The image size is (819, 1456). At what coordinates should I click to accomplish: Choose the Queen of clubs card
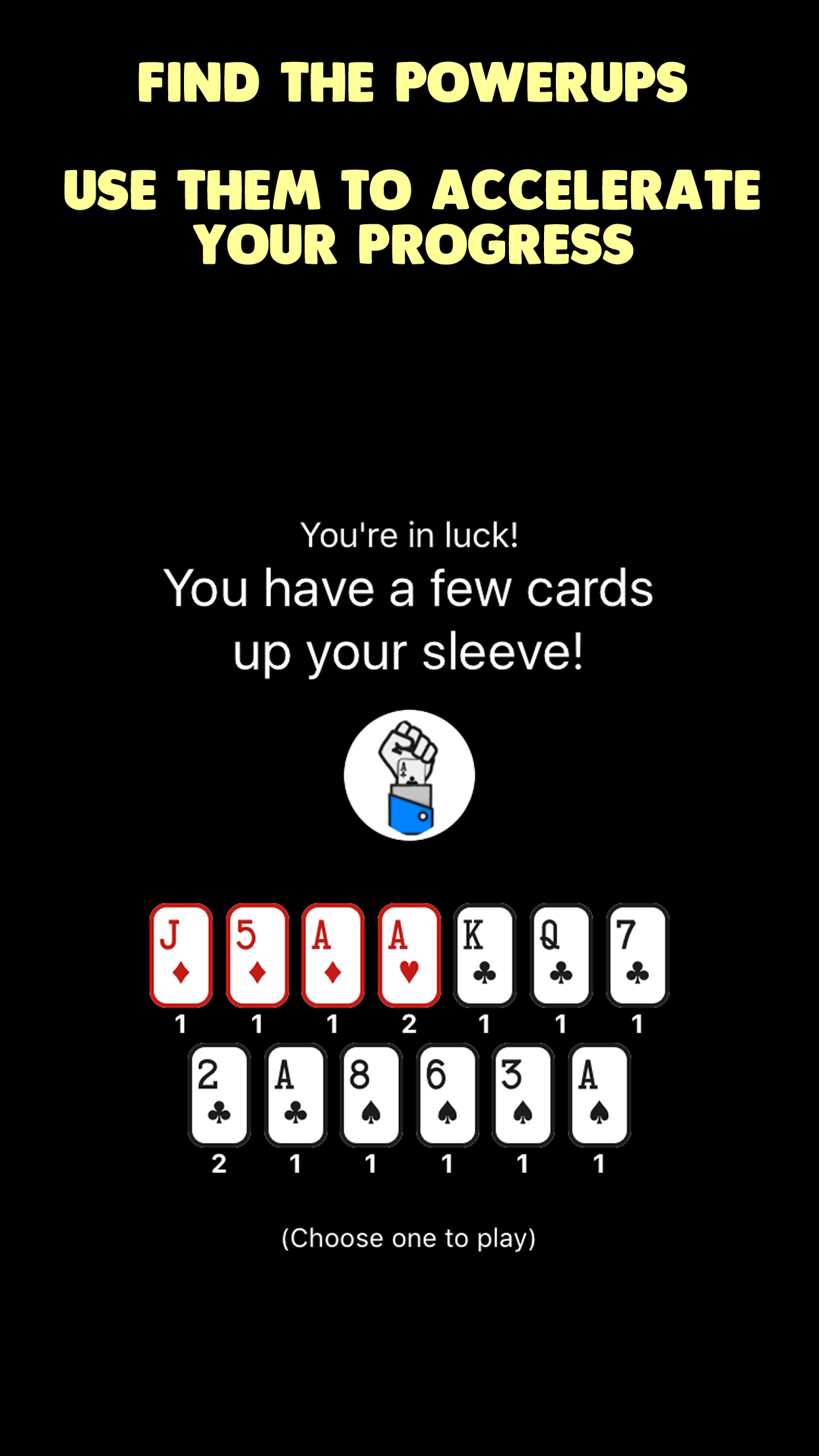point(561,955)
